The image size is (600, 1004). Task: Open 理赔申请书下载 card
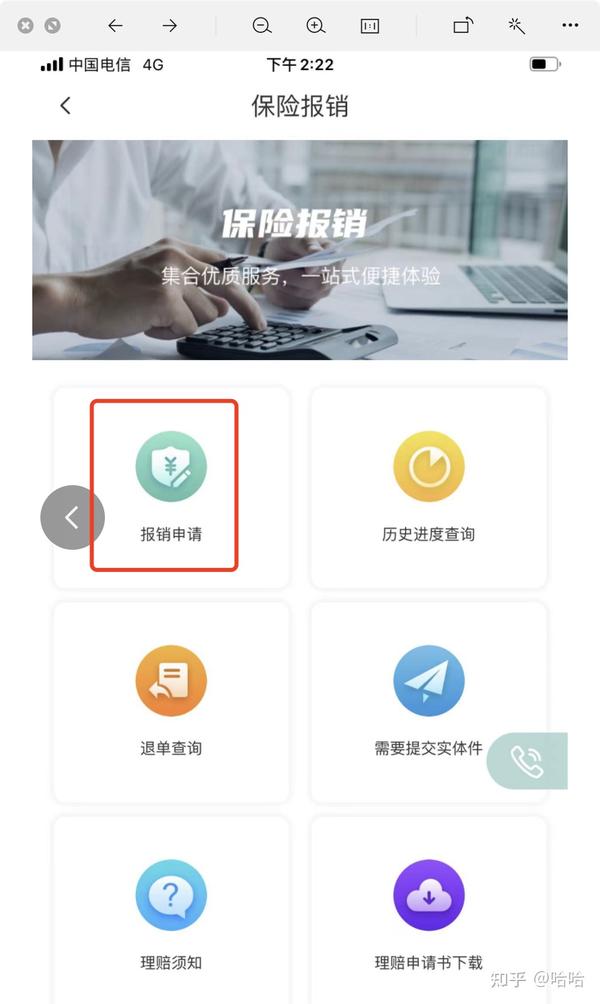[x=428, y=914]
